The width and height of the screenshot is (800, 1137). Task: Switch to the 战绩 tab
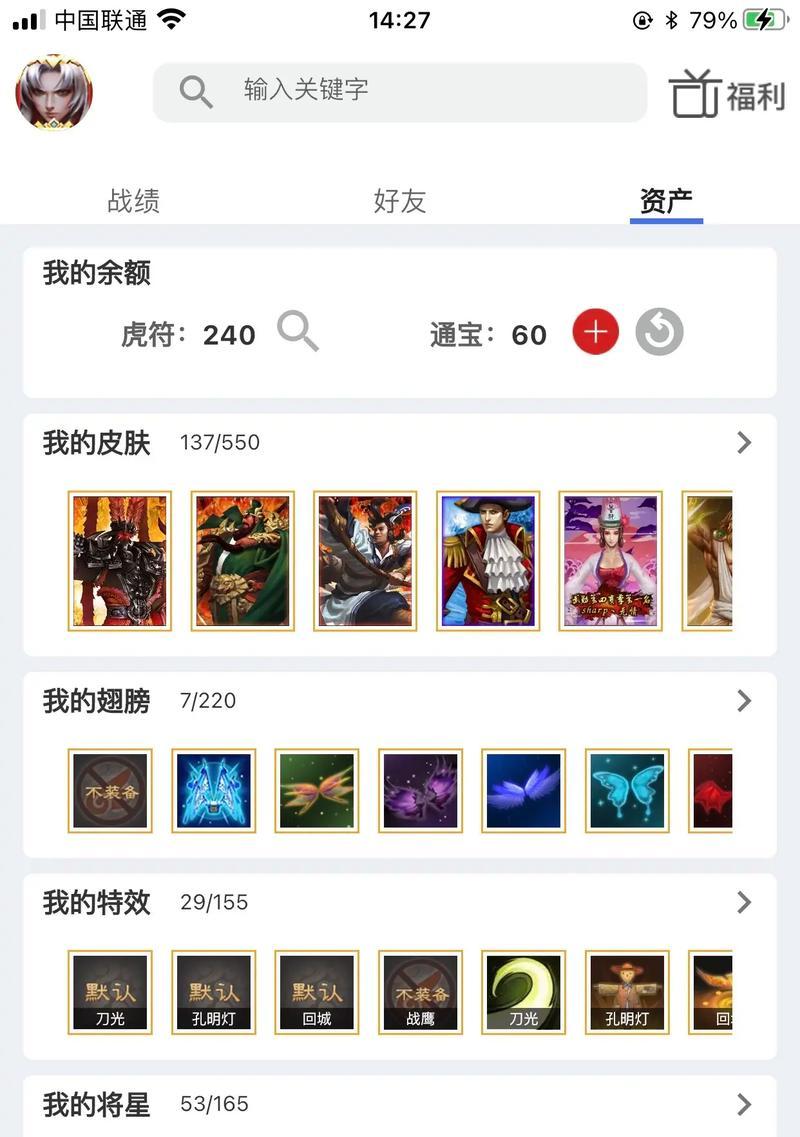[134, 200]
